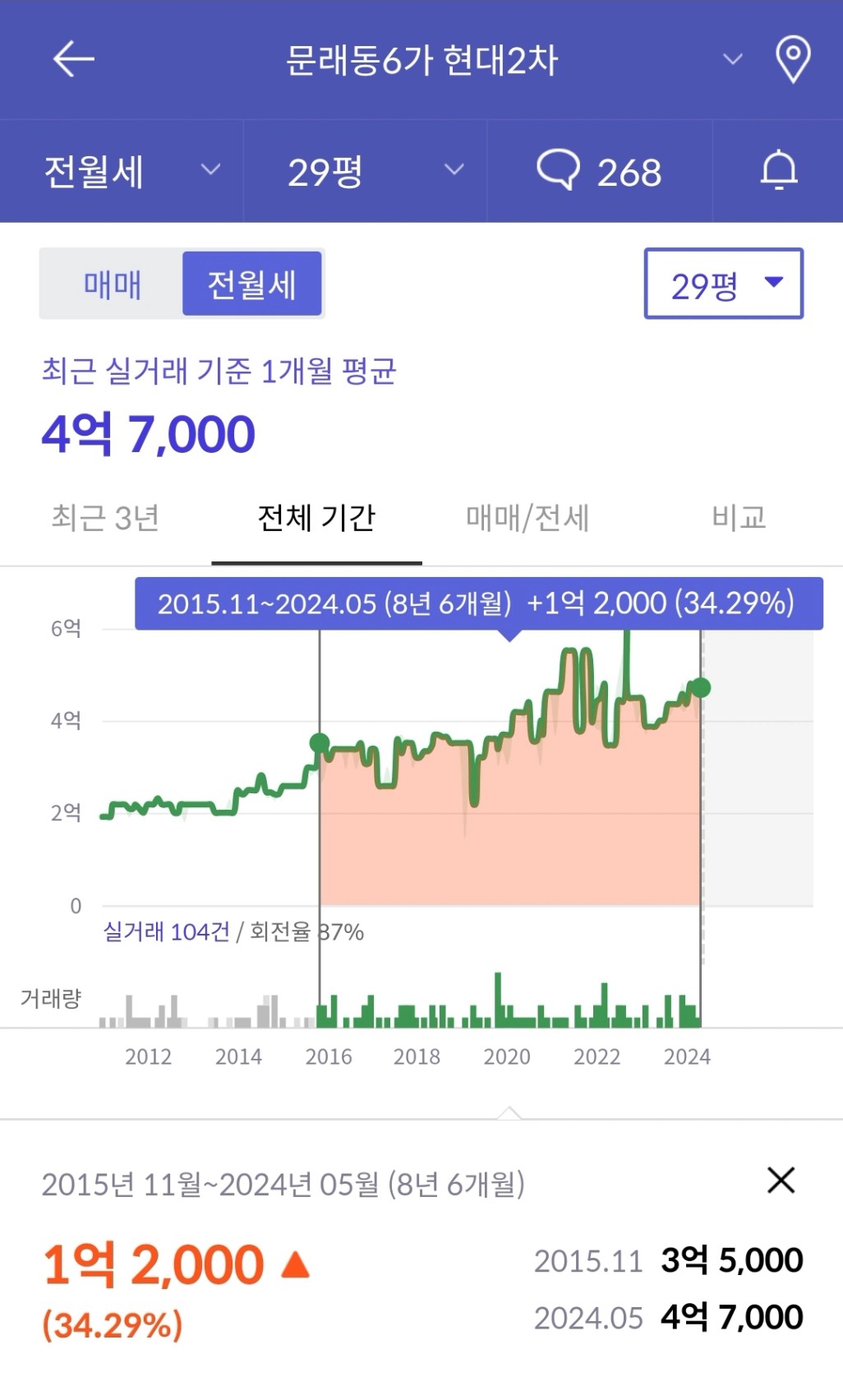Open the outlined 29평 dropdown box
The height and width of the screenshot is (1400, 843).
tap(724, 284)
